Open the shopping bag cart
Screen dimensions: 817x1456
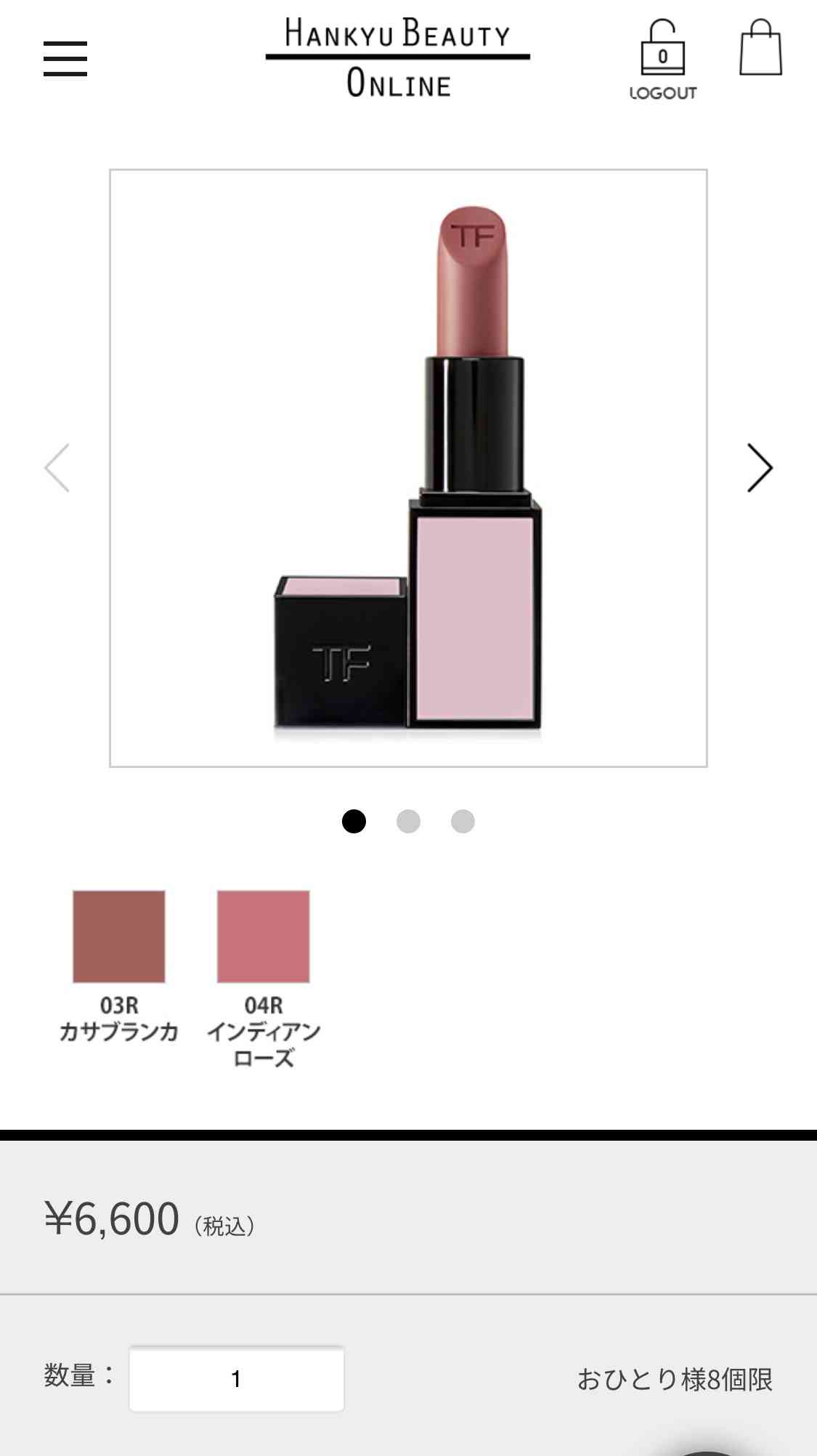(760, 48)
